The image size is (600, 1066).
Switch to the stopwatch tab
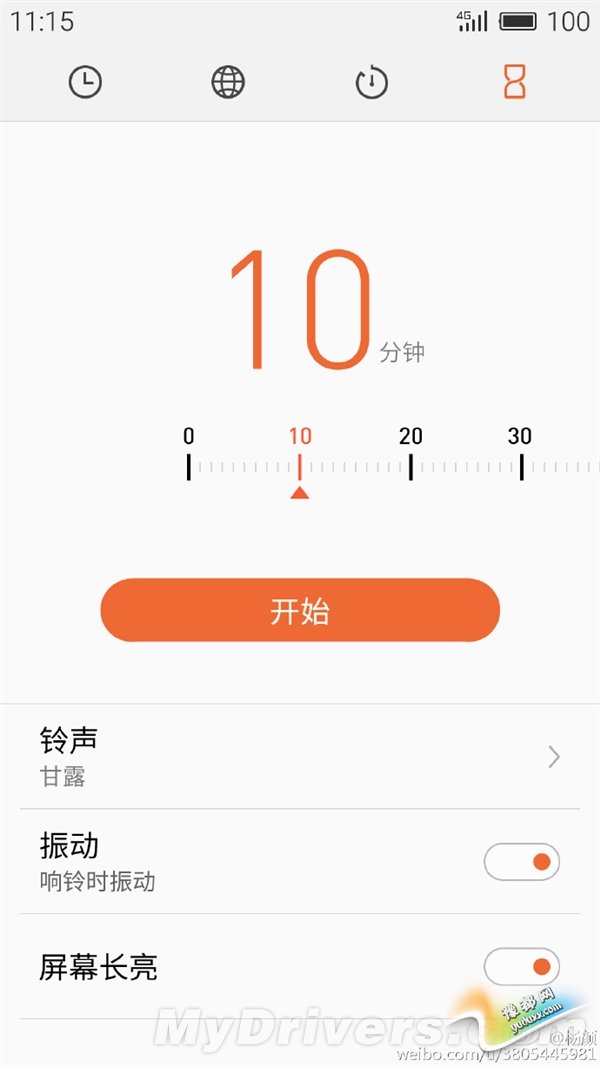pyautogui.click(x=371, y=83)
